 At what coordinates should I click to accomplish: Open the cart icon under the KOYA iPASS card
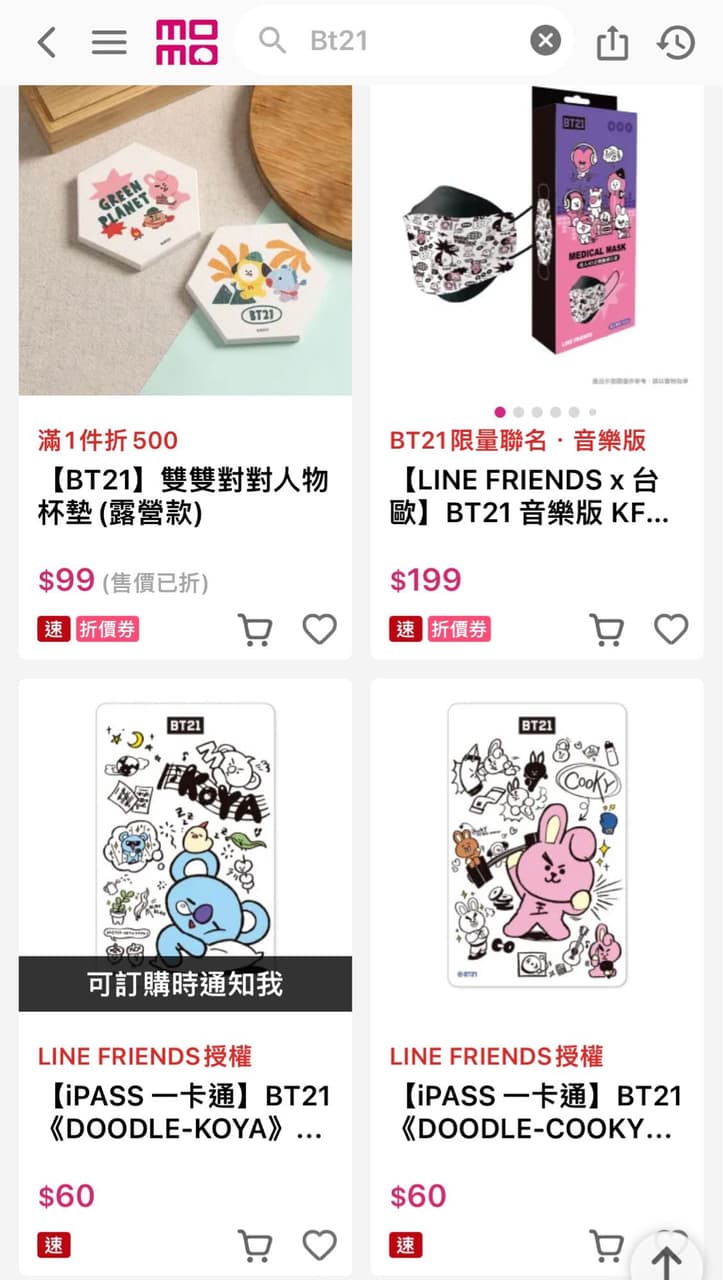coord(256,1246)
